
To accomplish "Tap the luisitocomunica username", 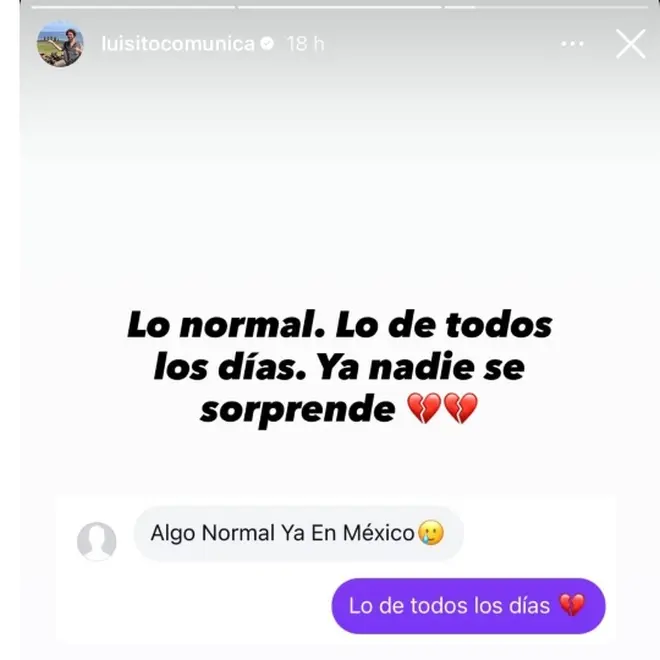I will pyautogui.click(x=178, y=44).
